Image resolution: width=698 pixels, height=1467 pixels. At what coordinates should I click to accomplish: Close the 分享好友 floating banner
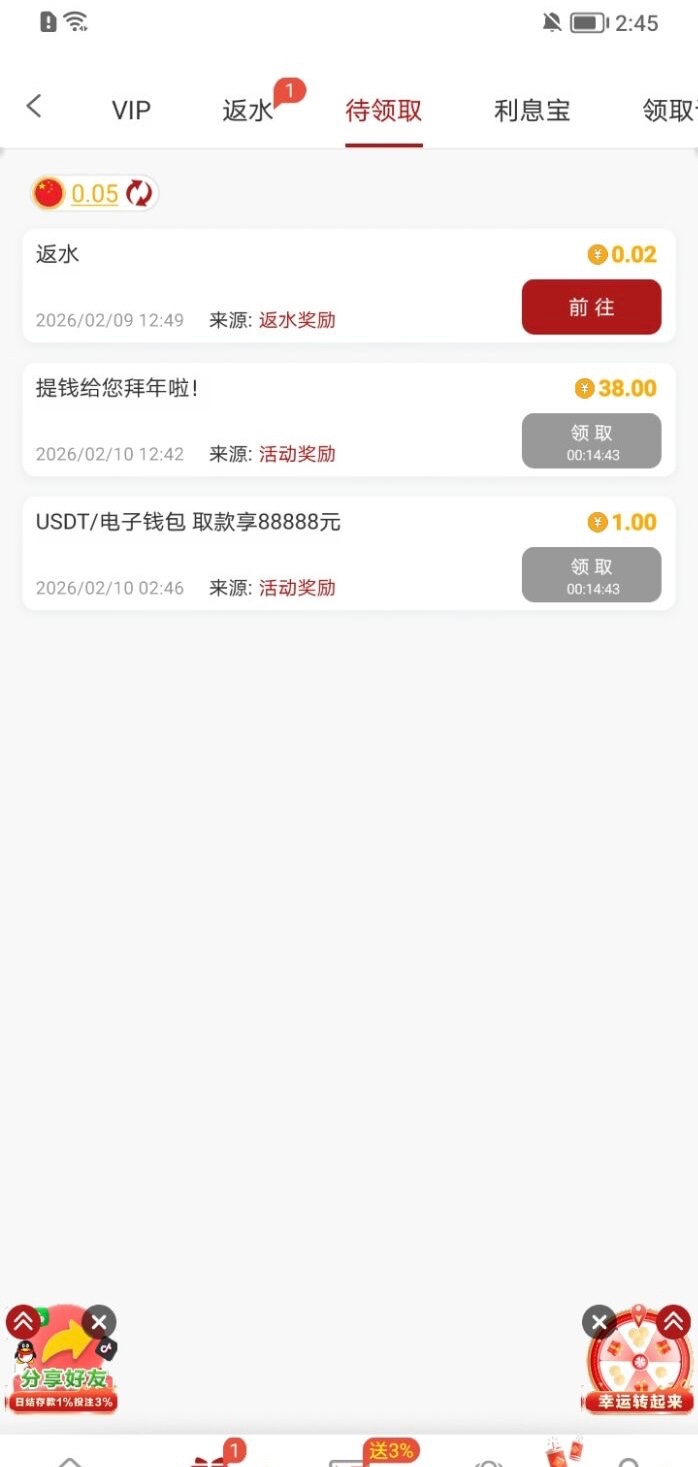[99, 1323]
